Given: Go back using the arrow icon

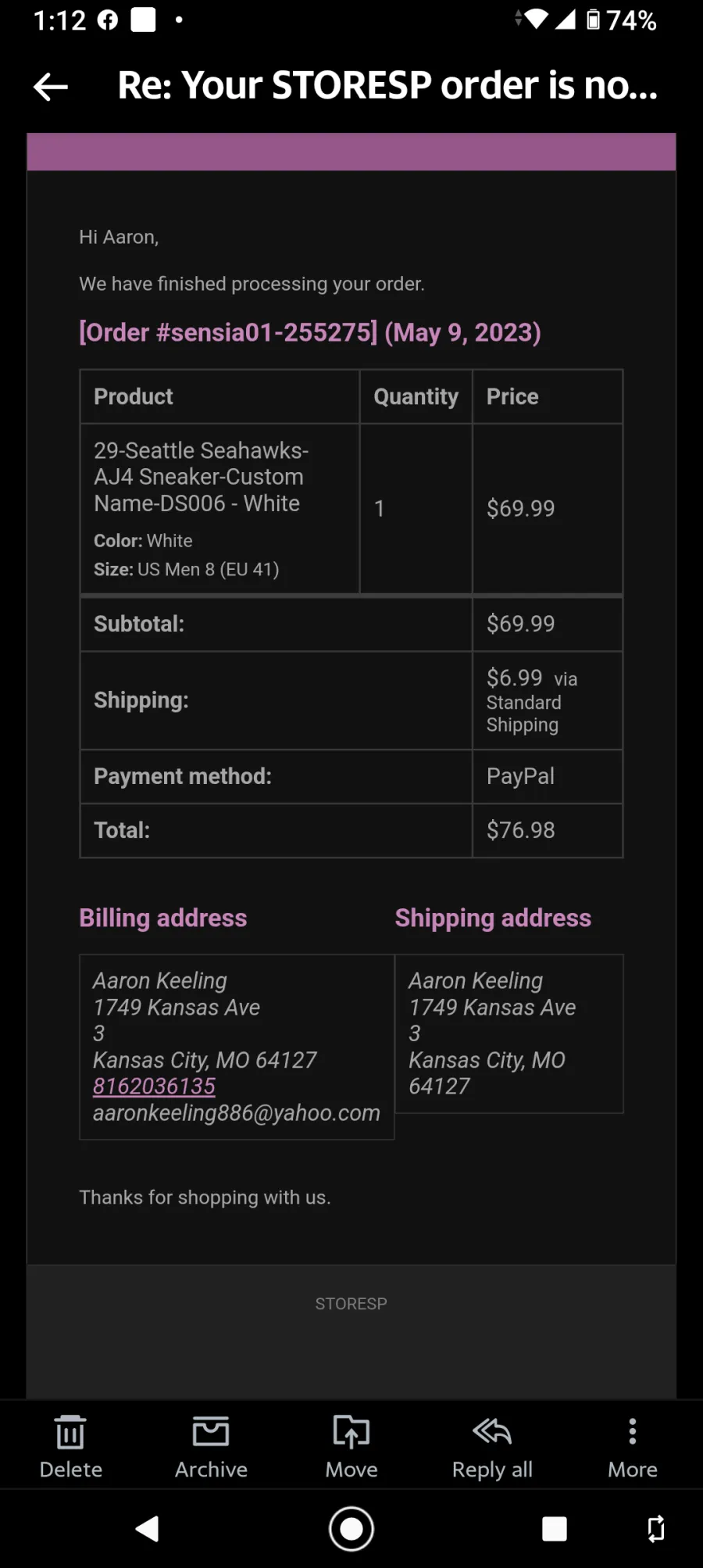Looking at the screenshot, I should (51, 87).
